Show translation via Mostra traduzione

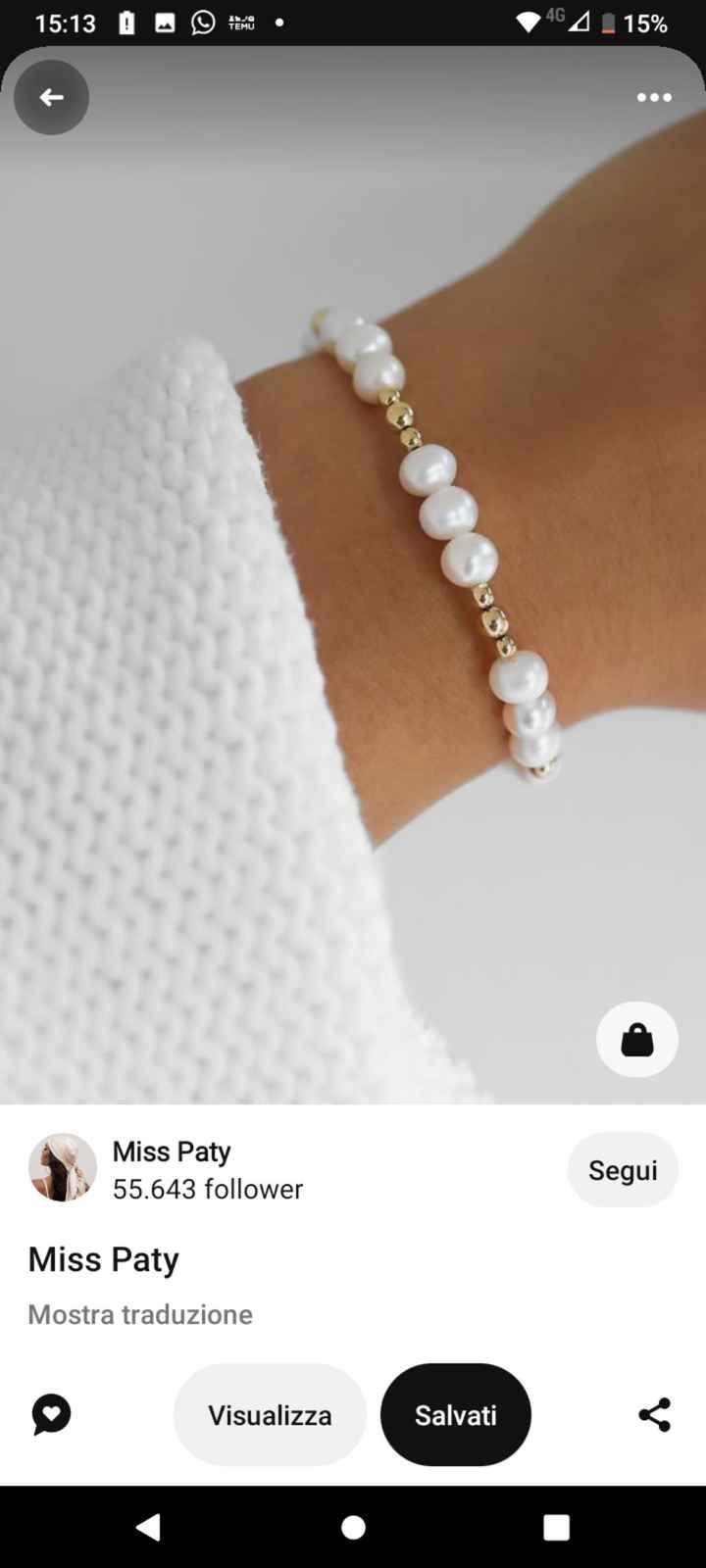tap(139, 1314)
